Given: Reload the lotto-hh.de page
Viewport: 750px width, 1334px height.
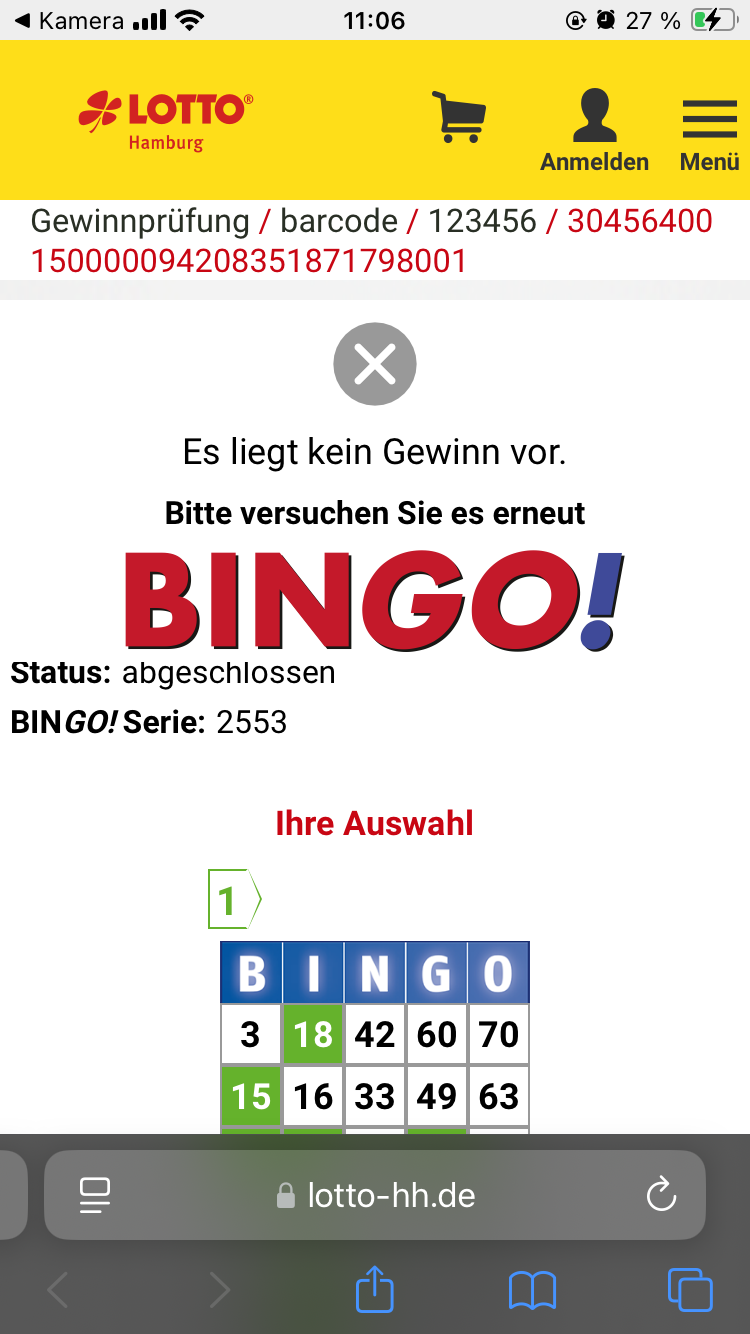Looking at the screenshot, I should pyautogui.click(x=661, y=1195).
